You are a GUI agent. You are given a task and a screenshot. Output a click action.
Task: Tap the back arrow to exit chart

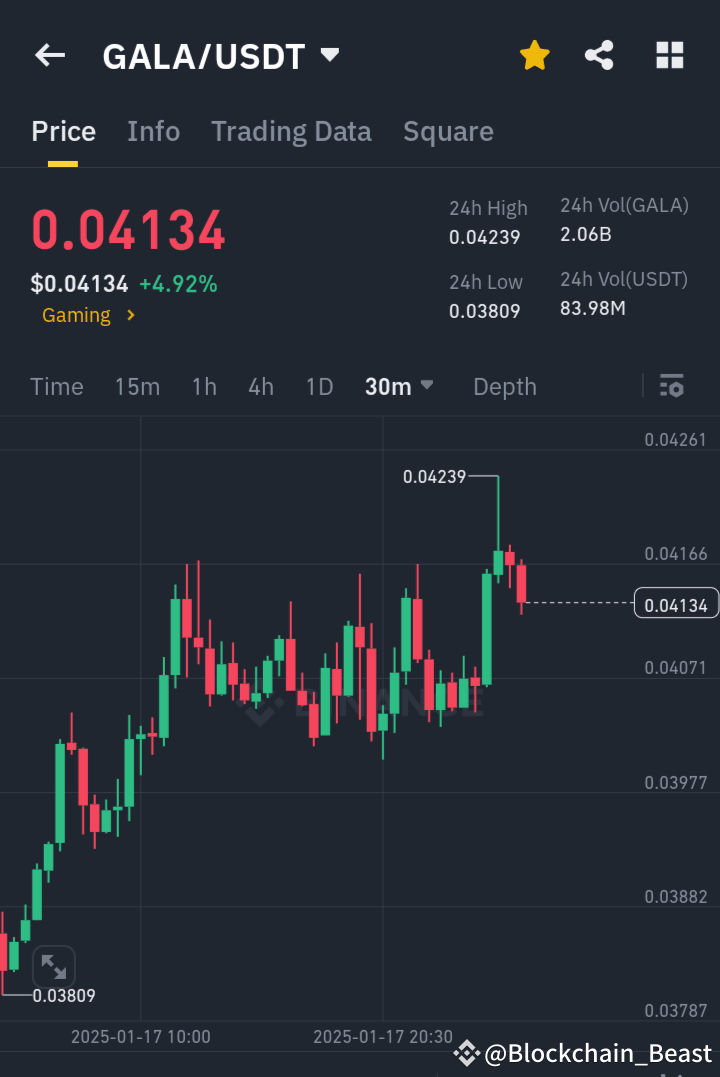point(49,55)
